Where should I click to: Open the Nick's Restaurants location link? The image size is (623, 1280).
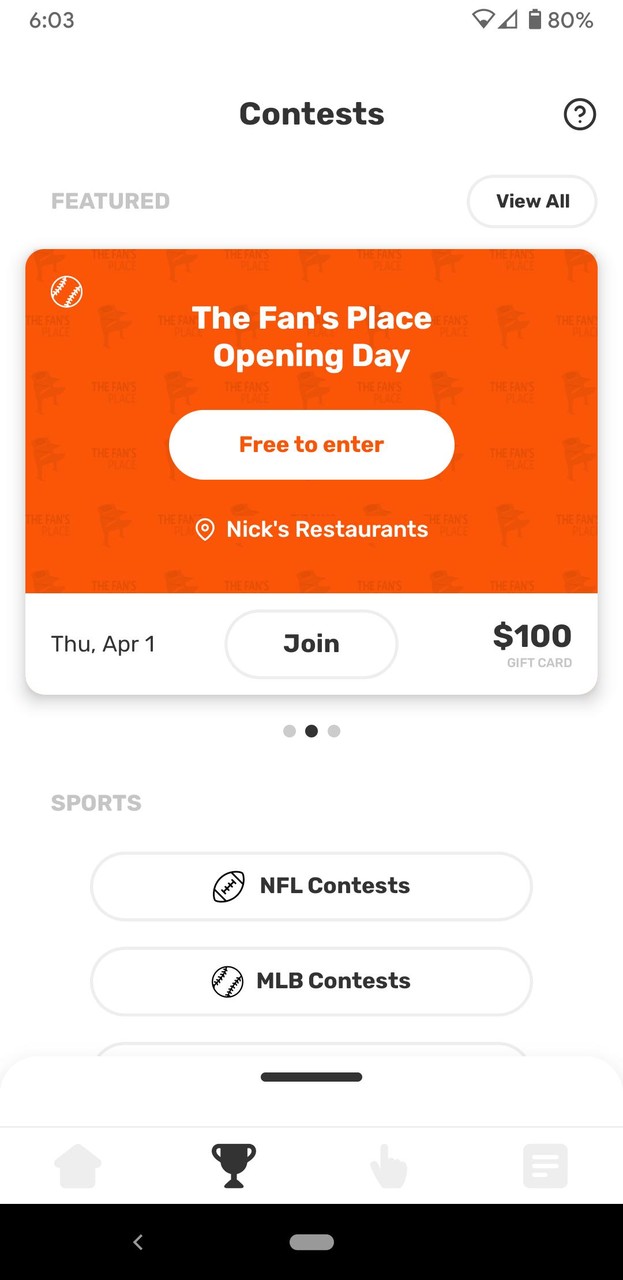[x=312, y=529]
